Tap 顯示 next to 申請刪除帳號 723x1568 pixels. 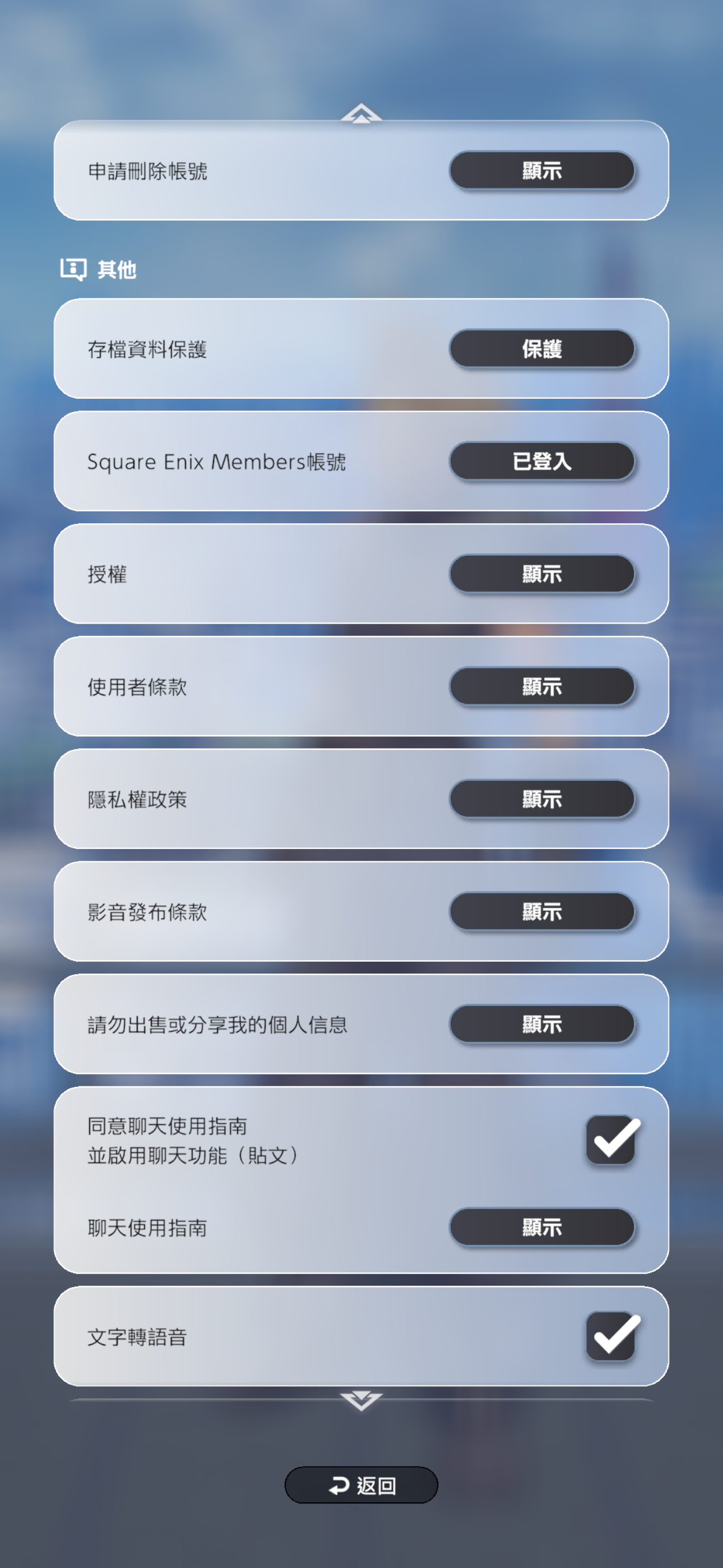[541, 170]
